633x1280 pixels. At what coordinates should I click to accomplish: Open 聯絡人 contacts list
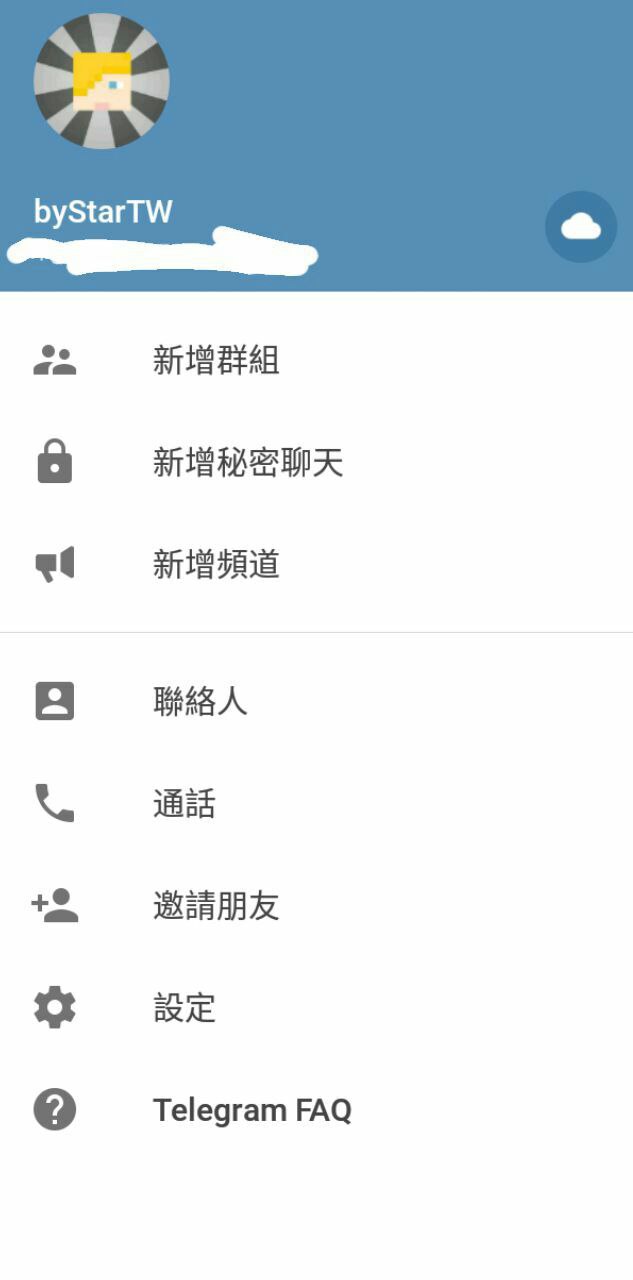[x=199, y=702]
